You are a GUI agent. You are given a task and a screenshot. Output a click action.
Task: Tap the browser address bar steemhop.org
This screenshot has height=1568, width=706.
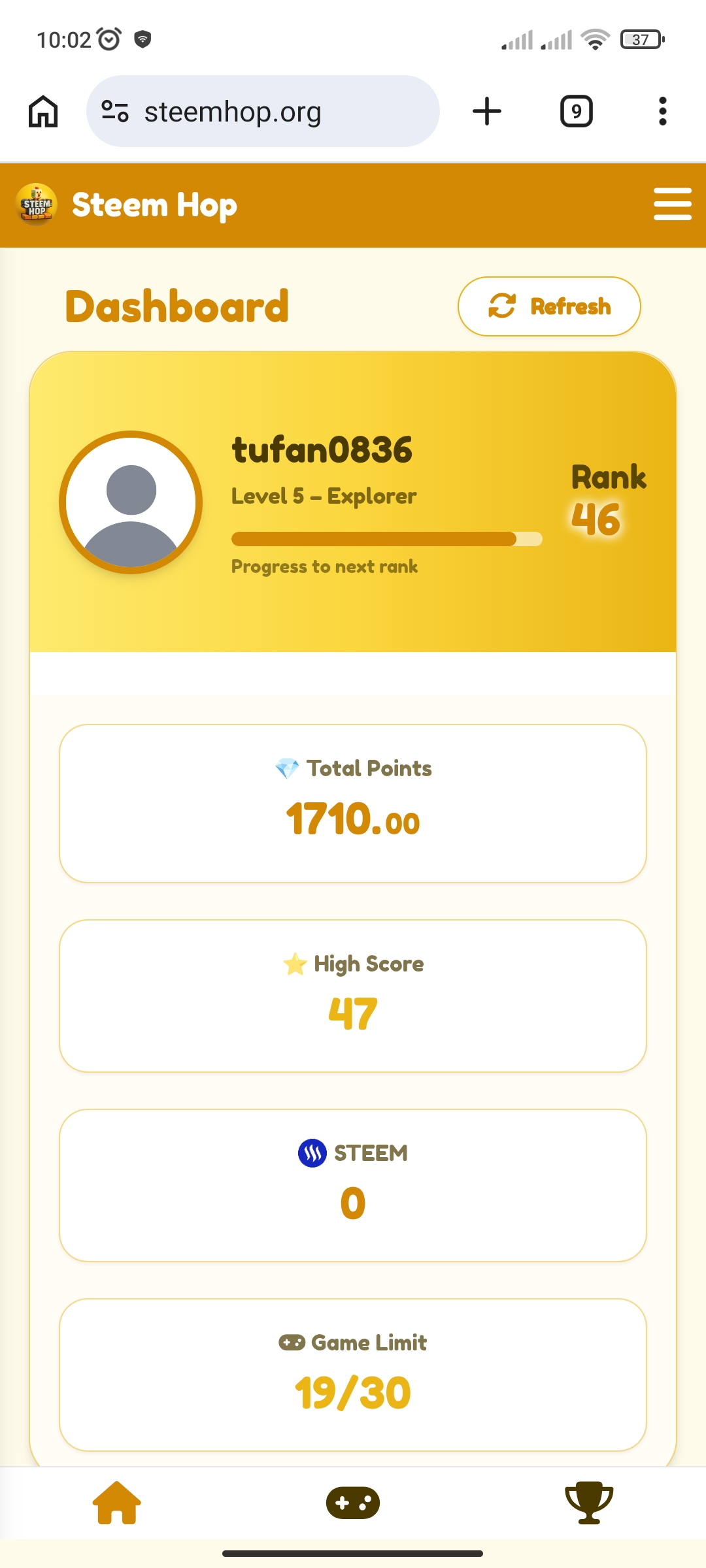point(263,111)
